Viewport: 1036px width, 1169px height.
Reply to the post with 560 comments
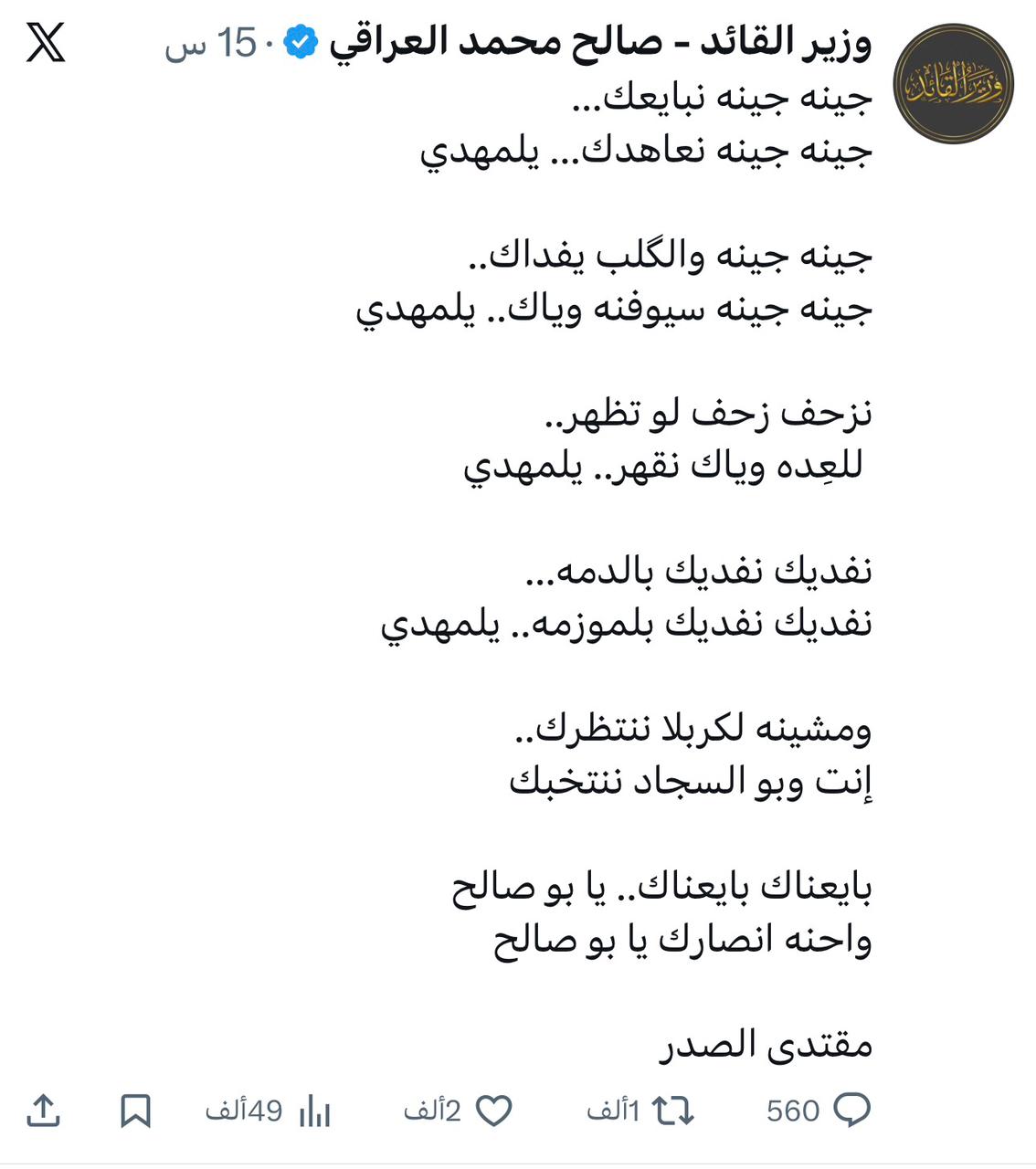[851, 1111]
